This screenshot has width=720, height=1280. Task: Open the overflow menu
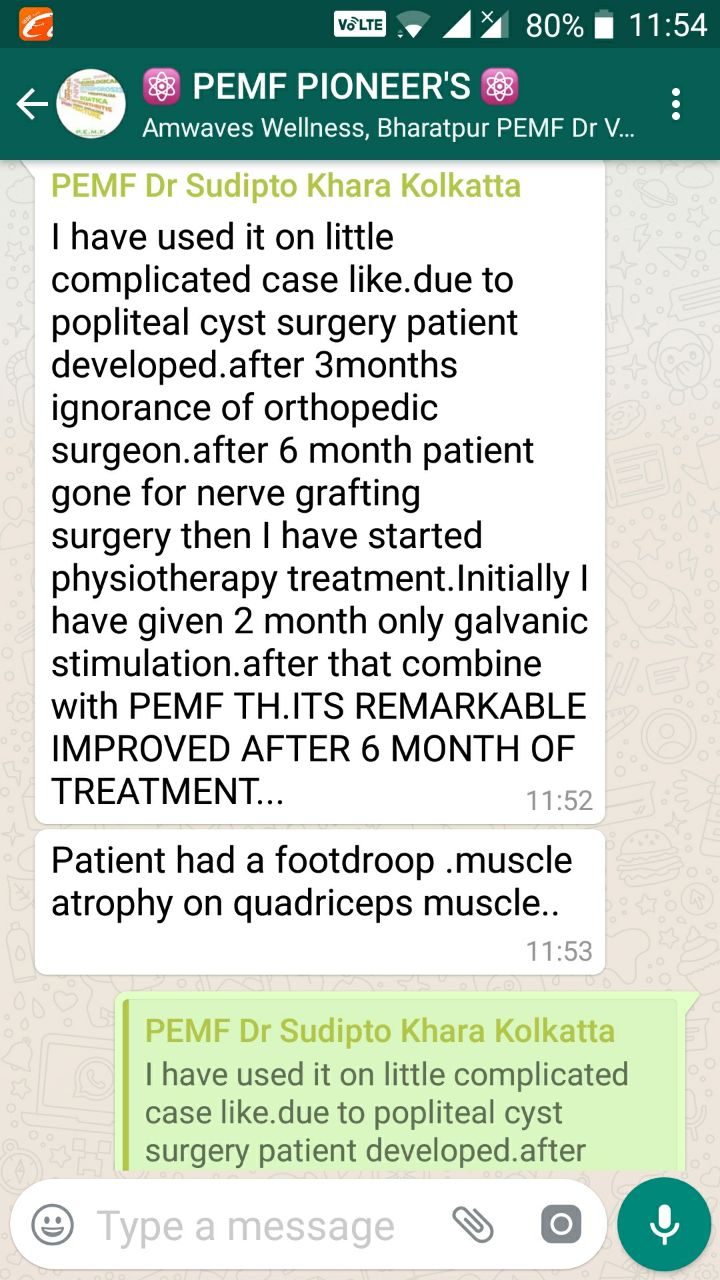[x=677, y=104]
